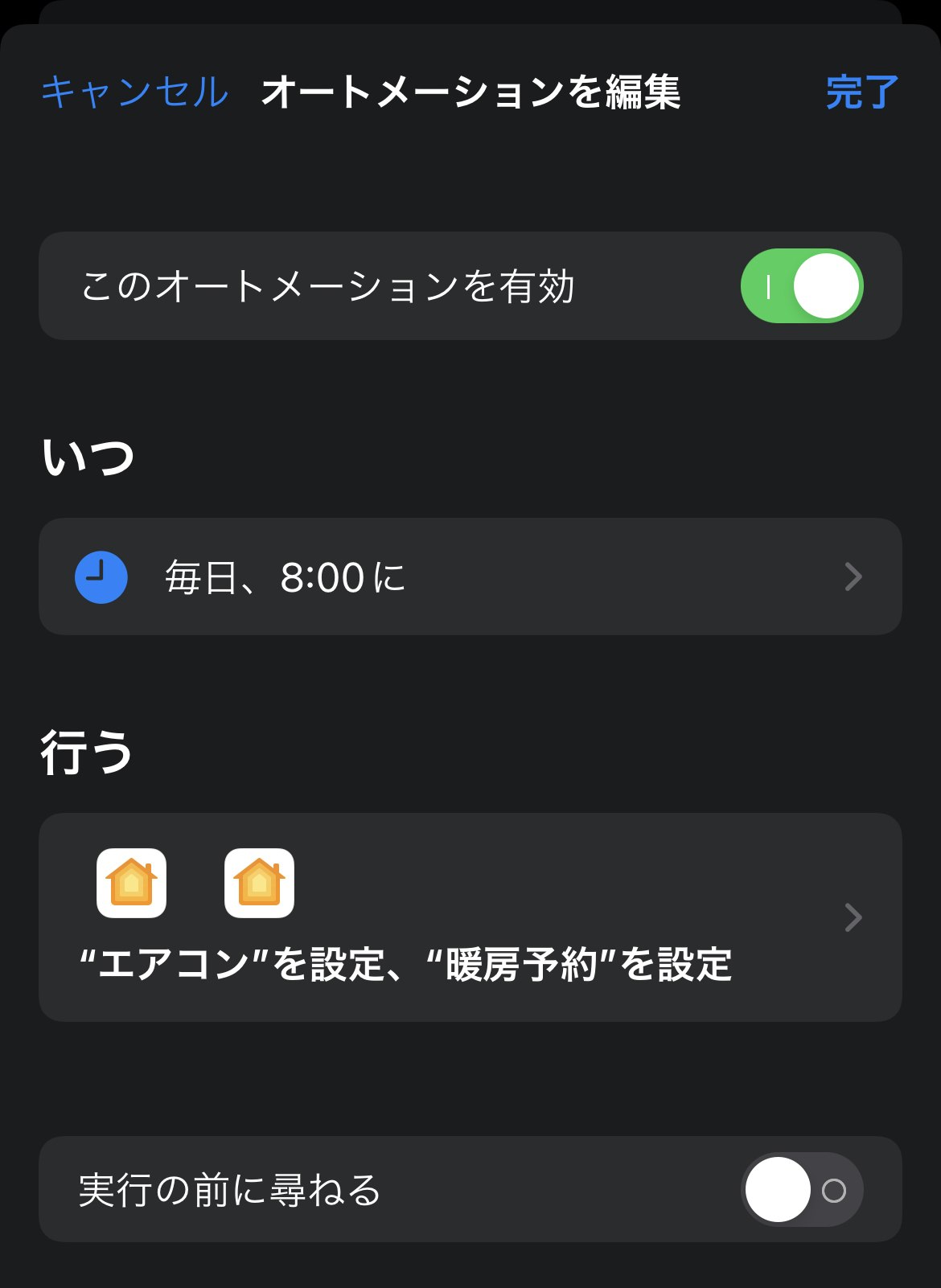
Task: Tap the chevron next to the daily schedule
Action: tap(852, 576)
